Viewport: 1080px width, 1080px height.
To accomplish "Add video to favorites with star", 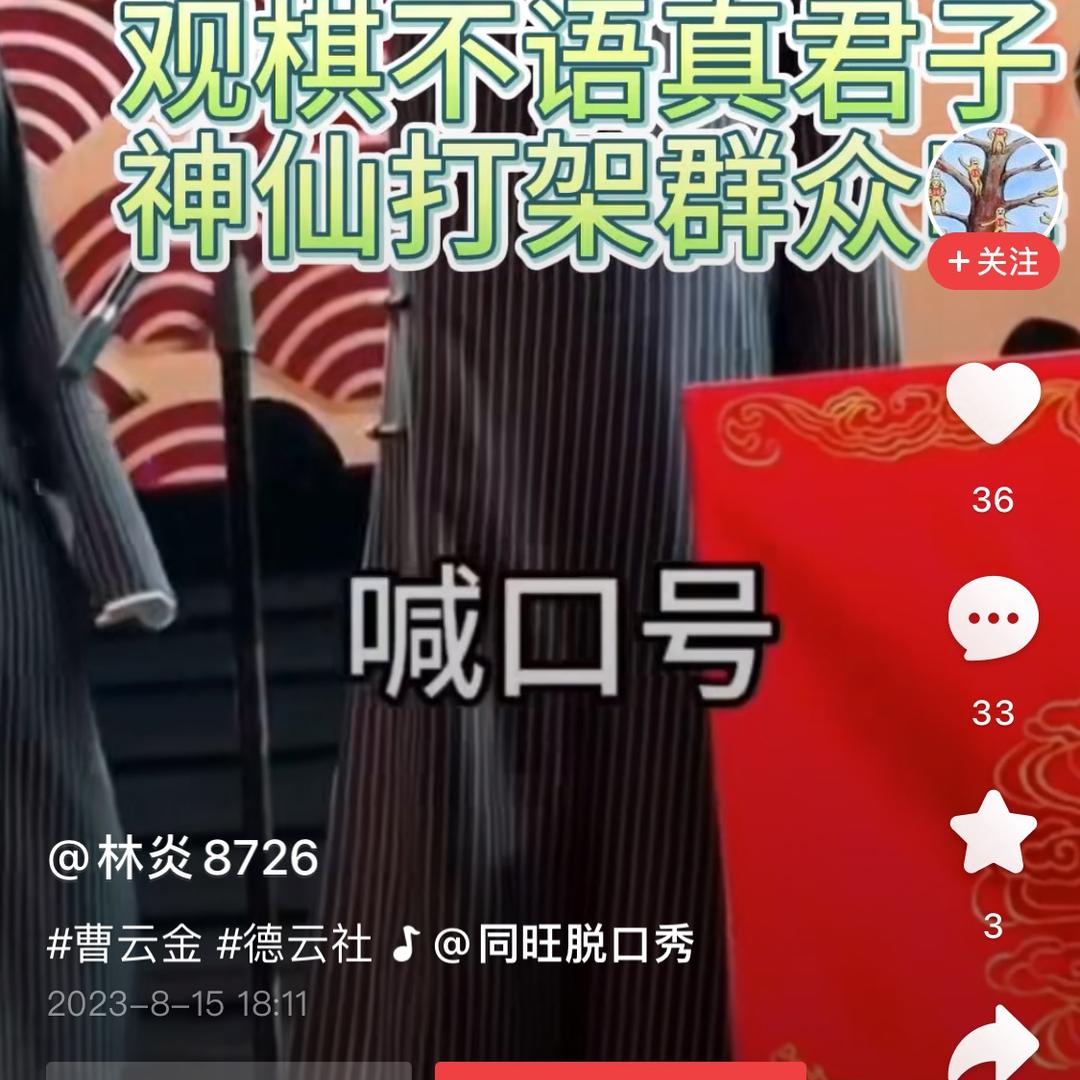I will tap(993, 833).
